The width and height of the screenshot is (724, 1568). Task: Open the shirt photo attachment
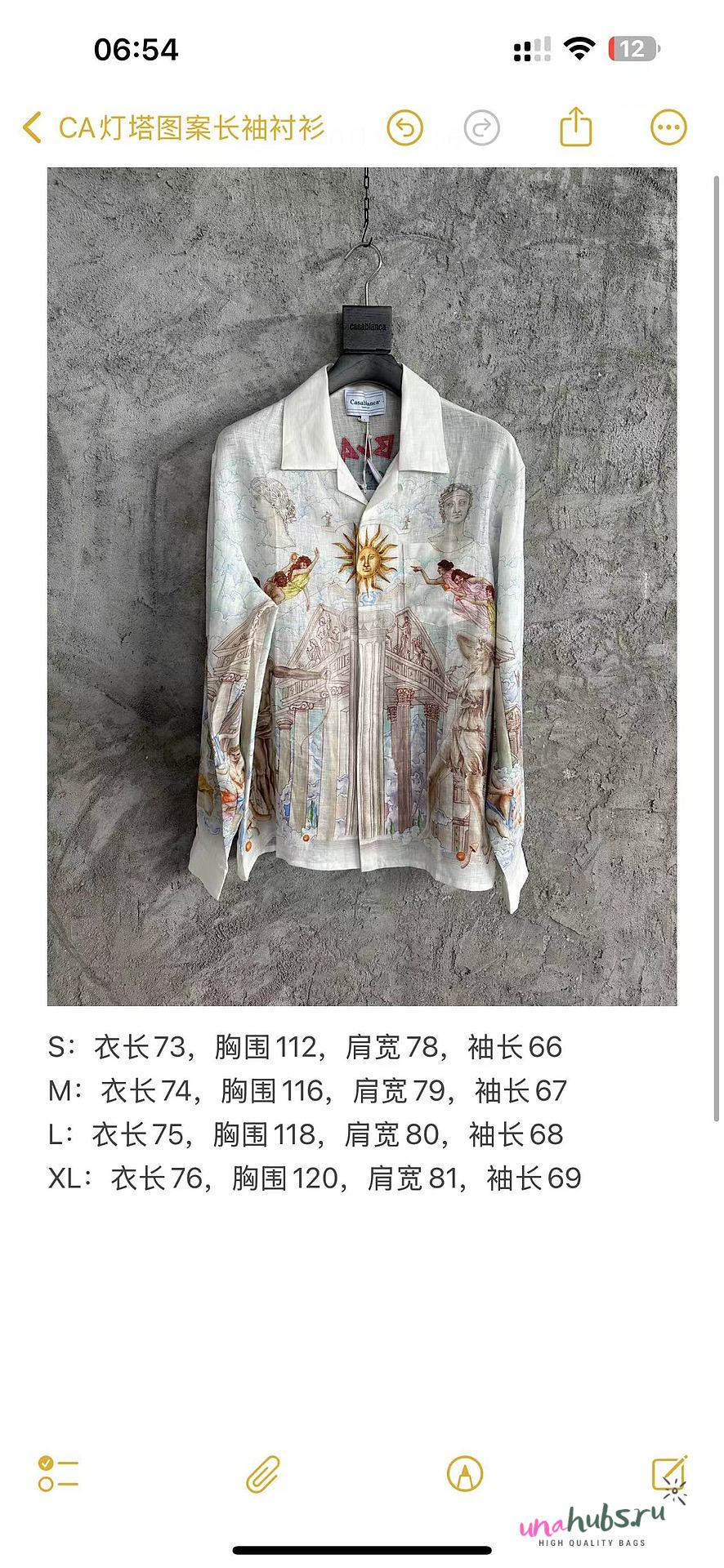pyautogui.click(x=362, y=586)
